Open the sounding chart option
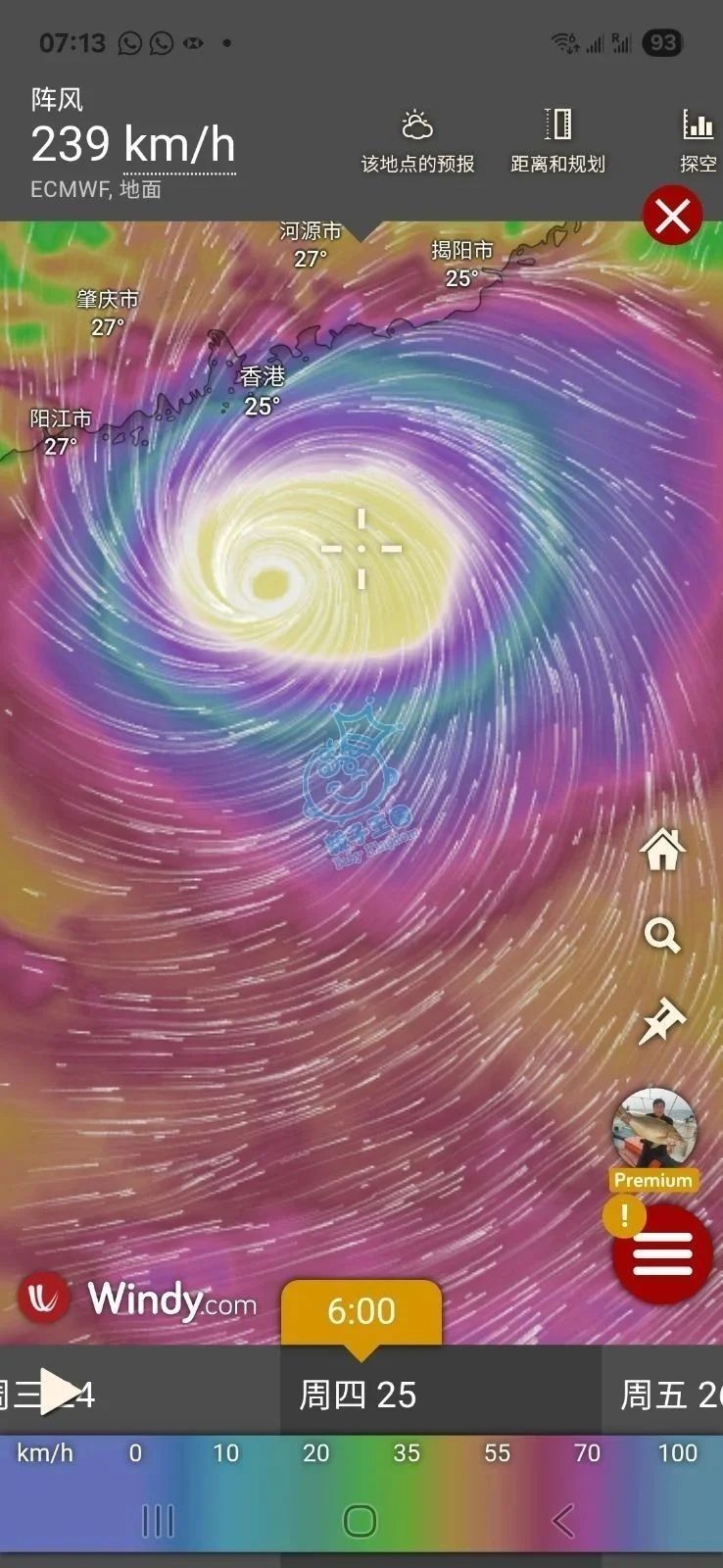Viewport: 723px width, 1568px height. tap(698, 142)
